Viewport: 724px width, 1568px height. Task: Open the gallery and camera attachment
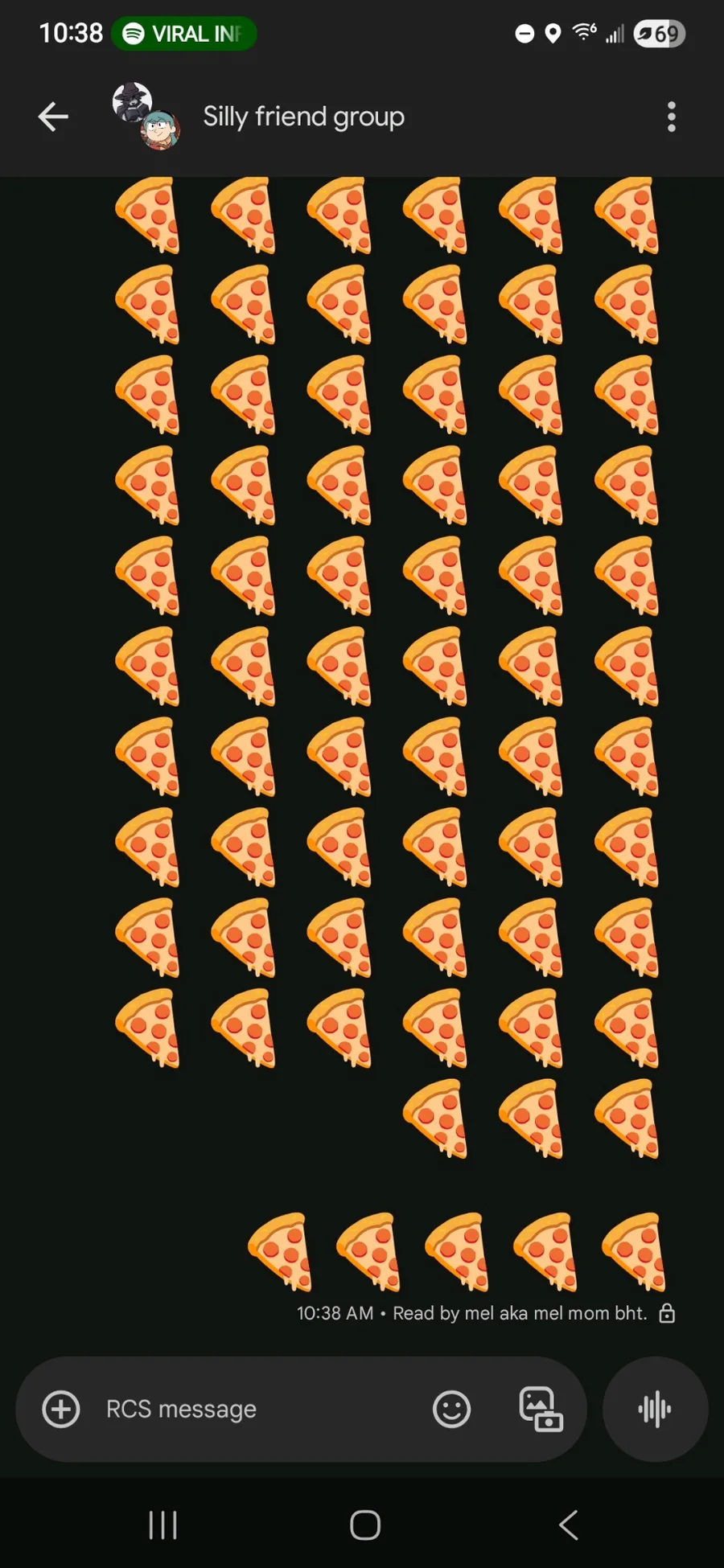click(541, 1409)
